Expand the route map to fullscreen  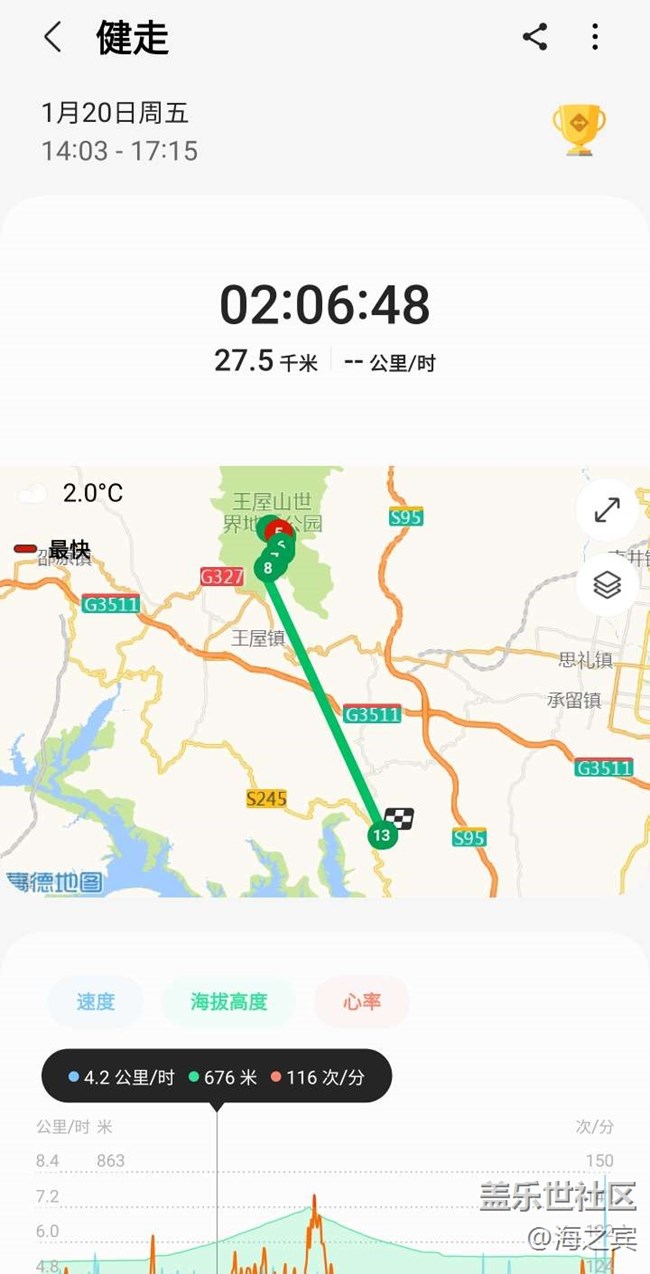click(607, 511)
